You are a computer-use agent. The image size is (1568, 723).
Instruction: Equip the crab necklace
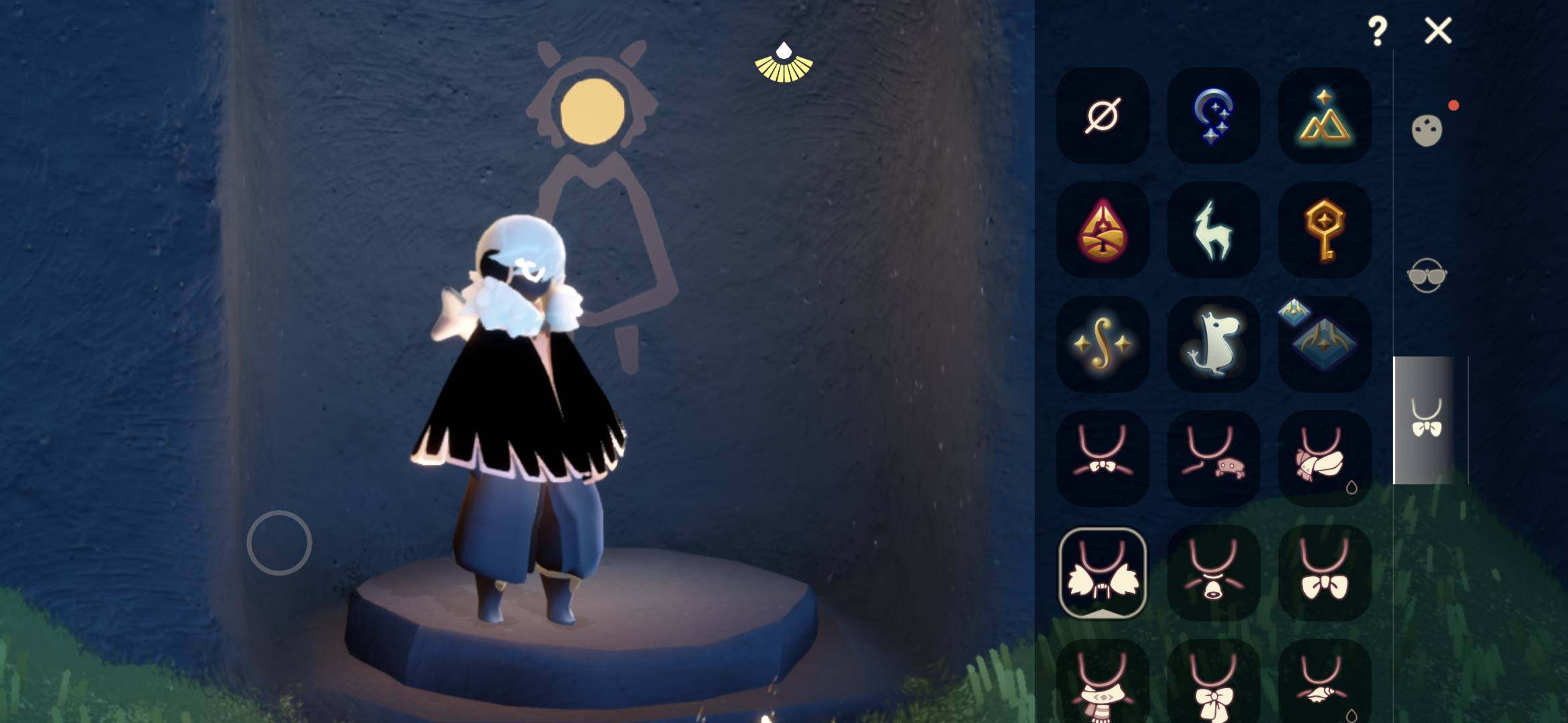click(x=1213, y=459)
